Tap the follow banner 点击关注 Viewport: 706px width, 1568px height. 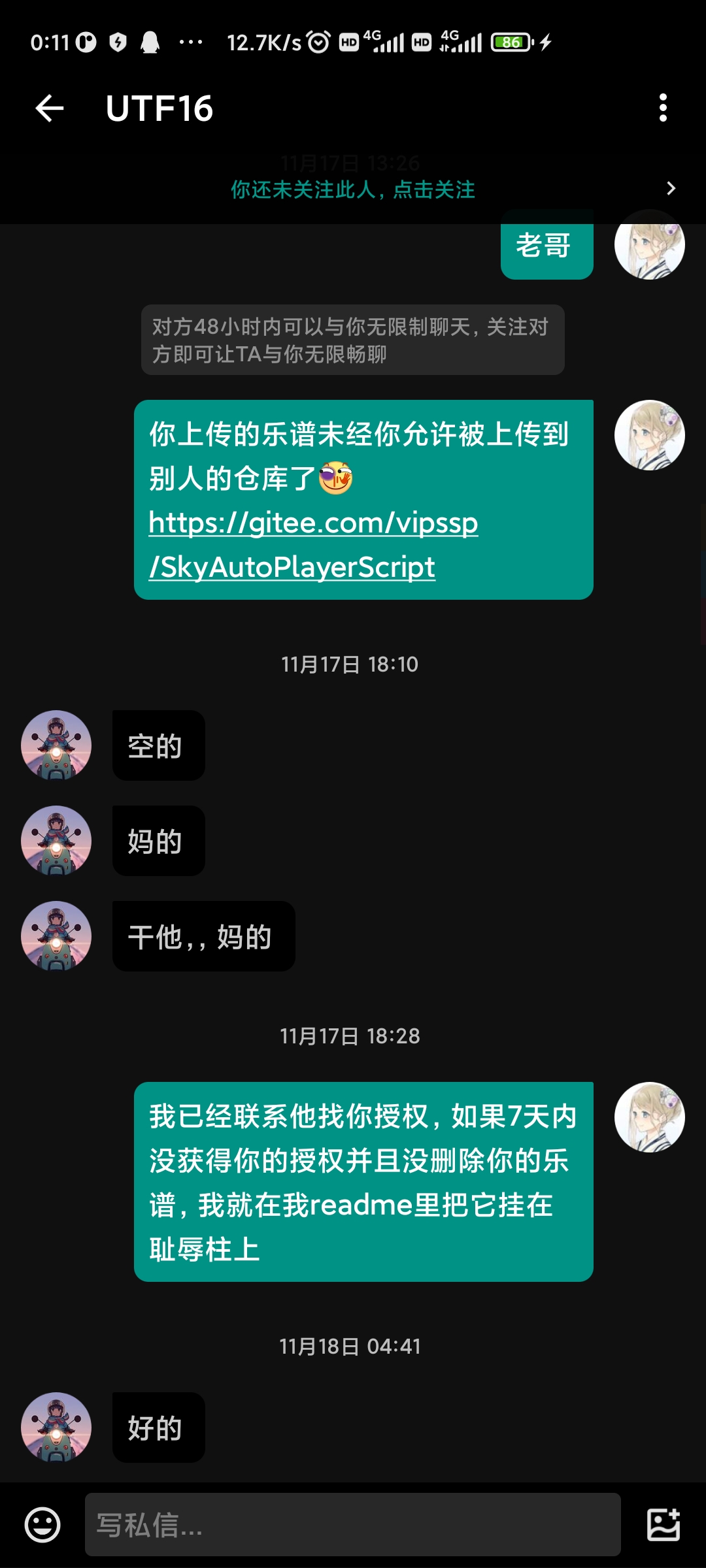[353, 189]
